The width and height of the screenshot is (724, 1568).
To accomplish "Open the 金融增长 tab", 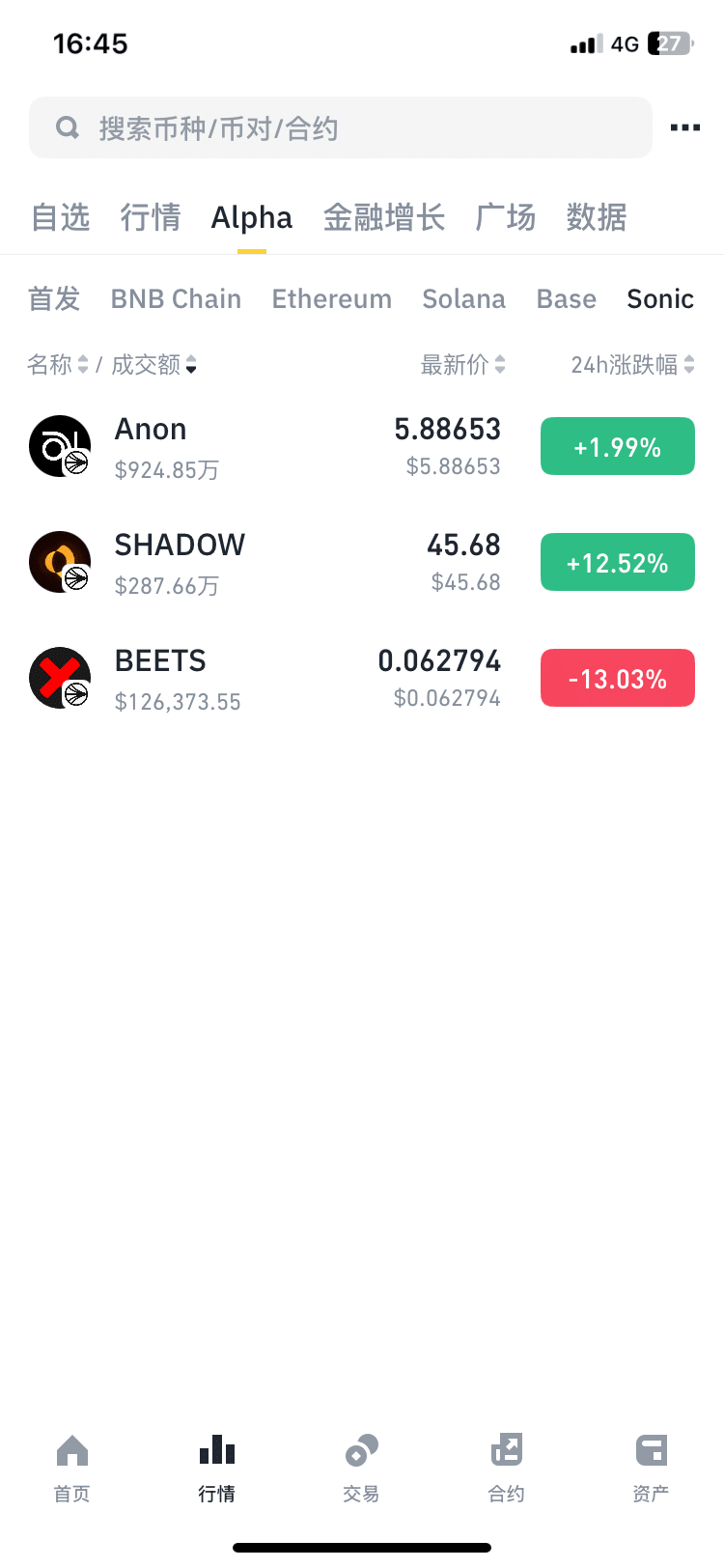I will 383,217.
